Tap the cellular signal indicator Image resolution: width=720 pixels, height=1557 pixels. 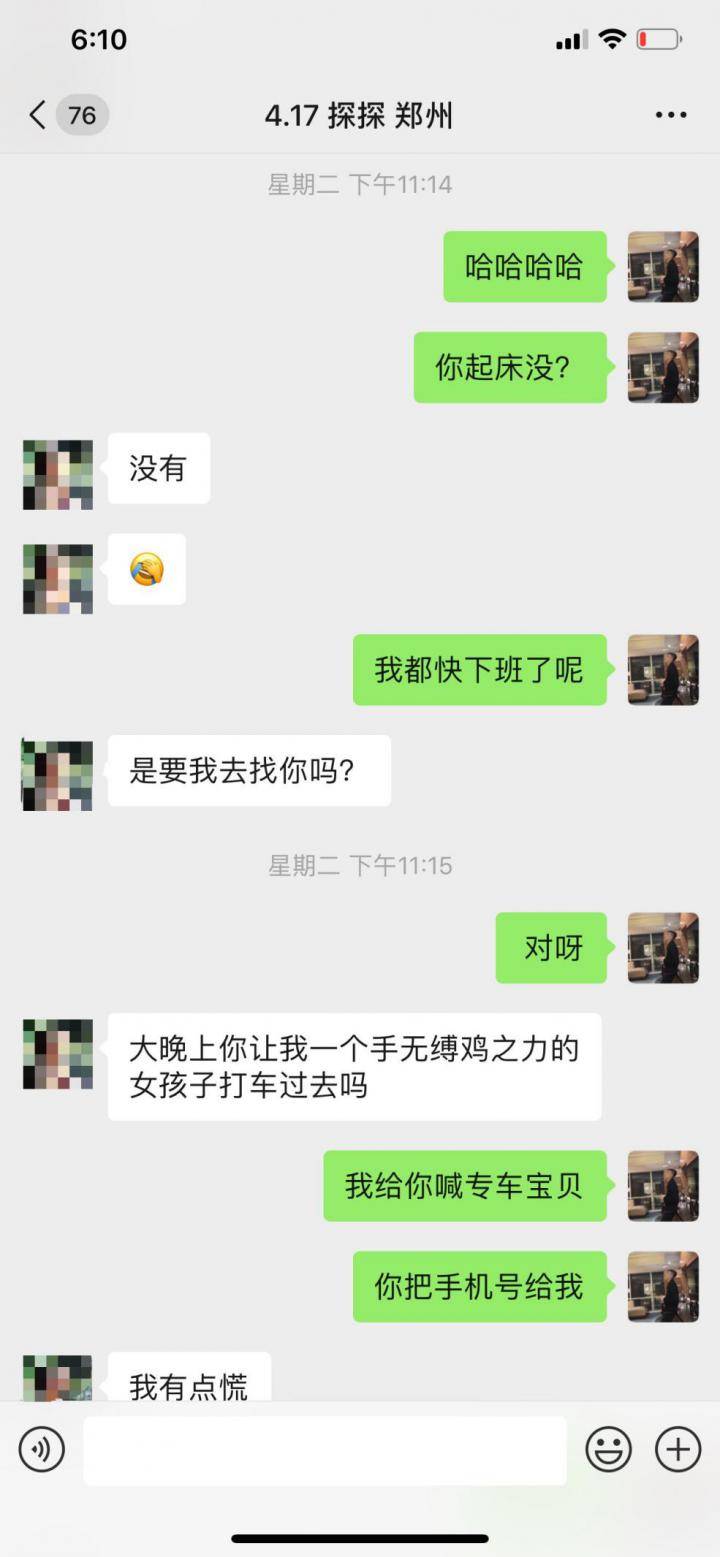pos(572,39)
